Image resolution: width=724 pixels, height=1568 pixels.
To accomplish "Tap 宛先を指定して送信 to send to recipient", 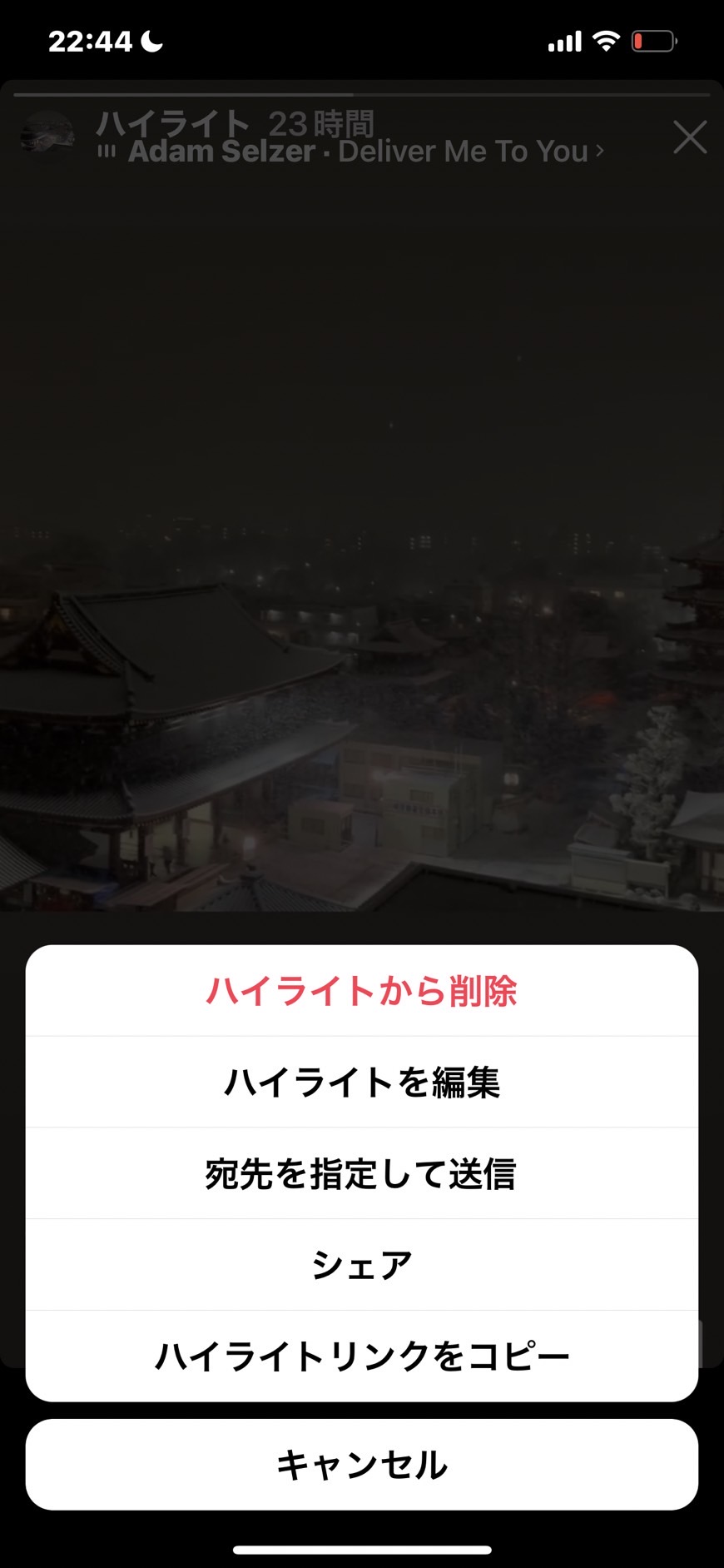I will (362, 1174).
